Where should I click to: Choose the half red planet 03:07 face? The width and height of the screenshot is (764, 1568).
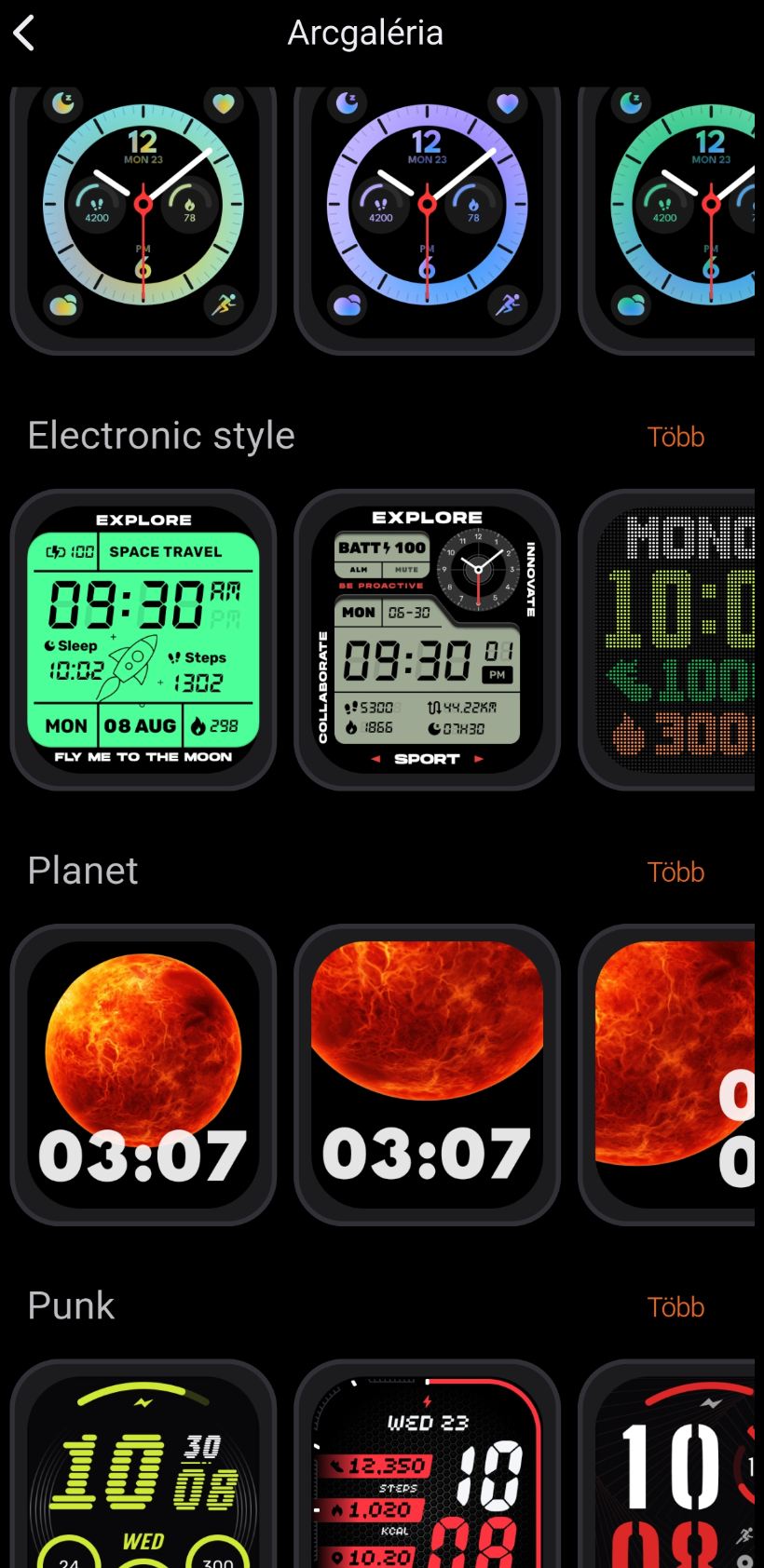point(427,1075)
